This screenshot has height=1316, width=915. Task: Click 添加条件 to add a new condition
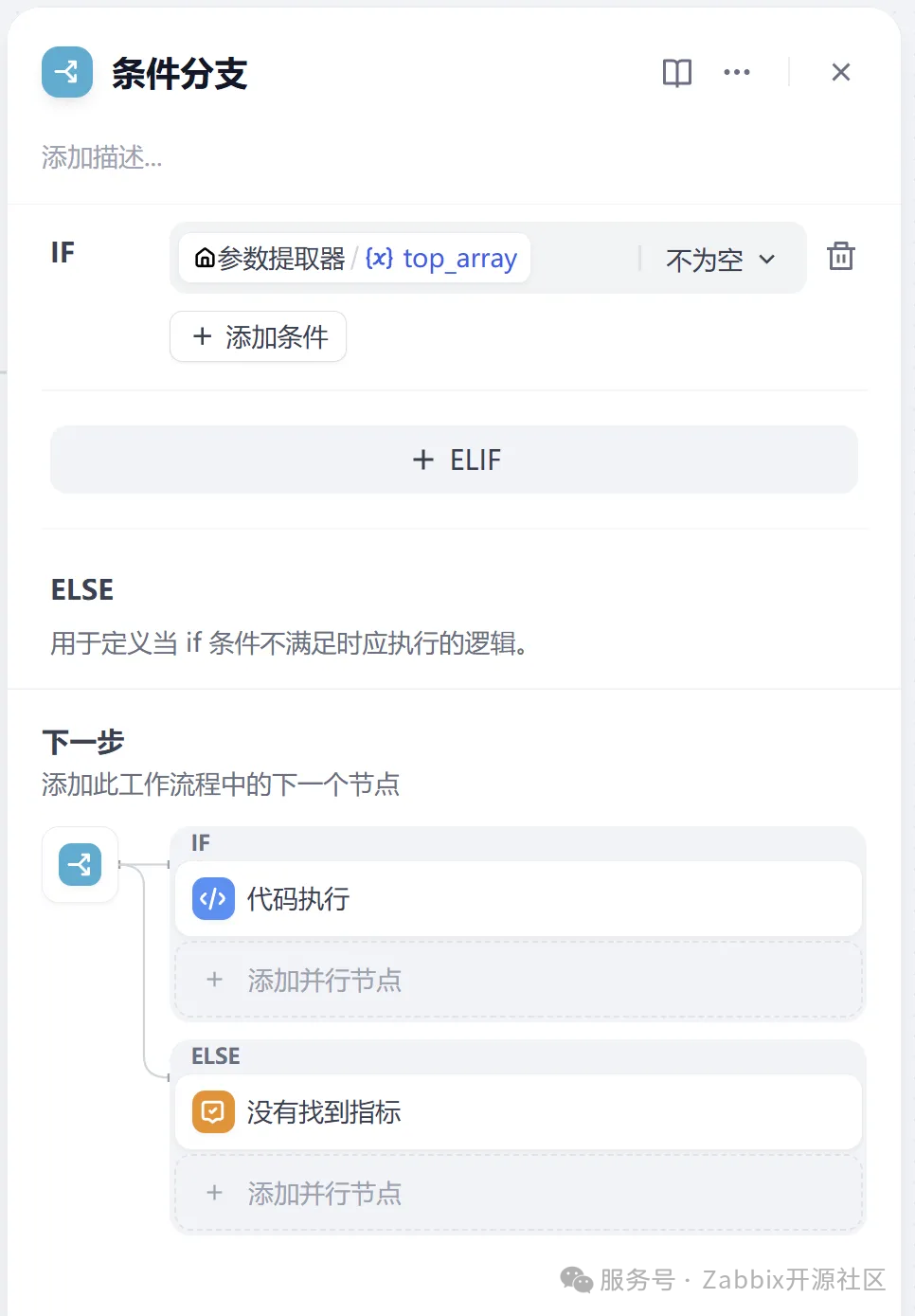(258, 336)
